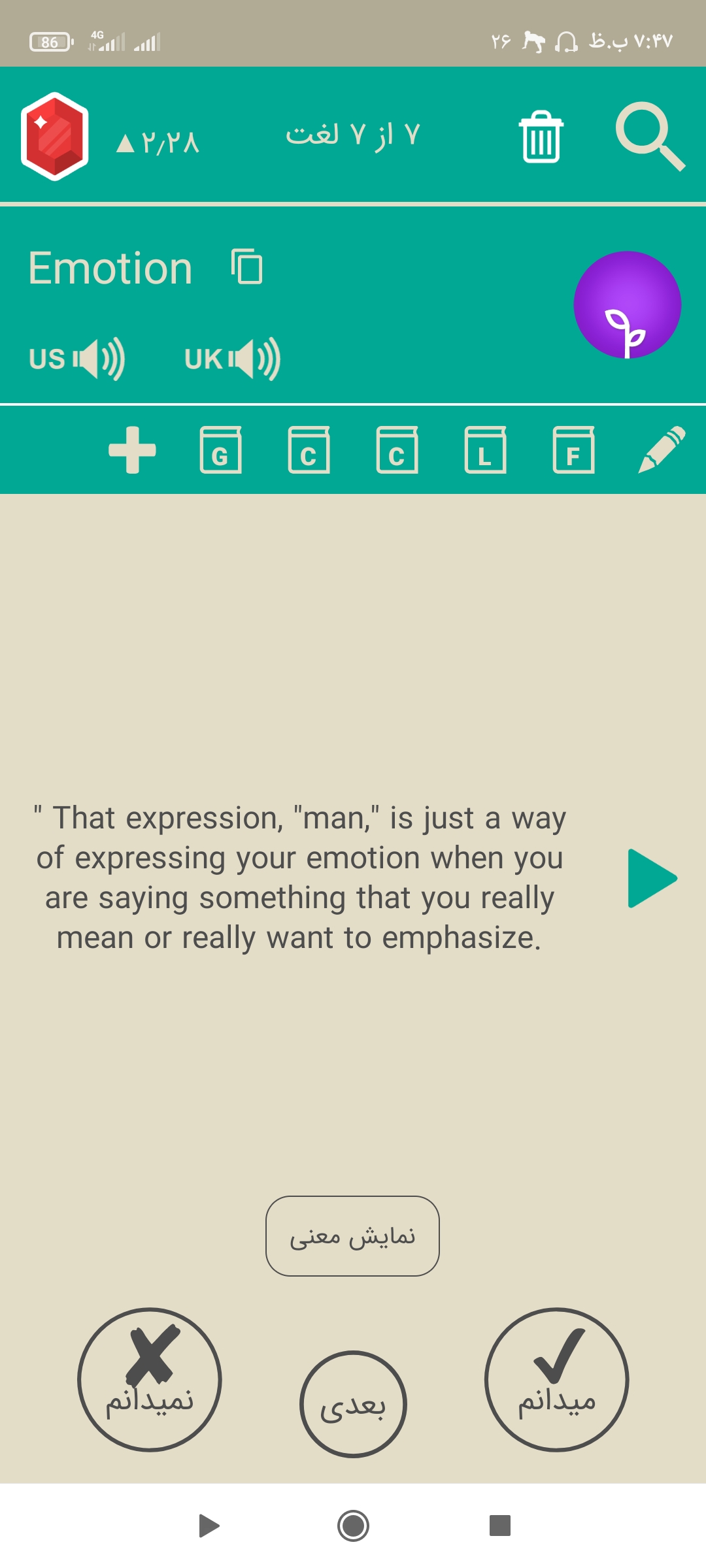Play the UK pronunciation

[x=233, y=359]
